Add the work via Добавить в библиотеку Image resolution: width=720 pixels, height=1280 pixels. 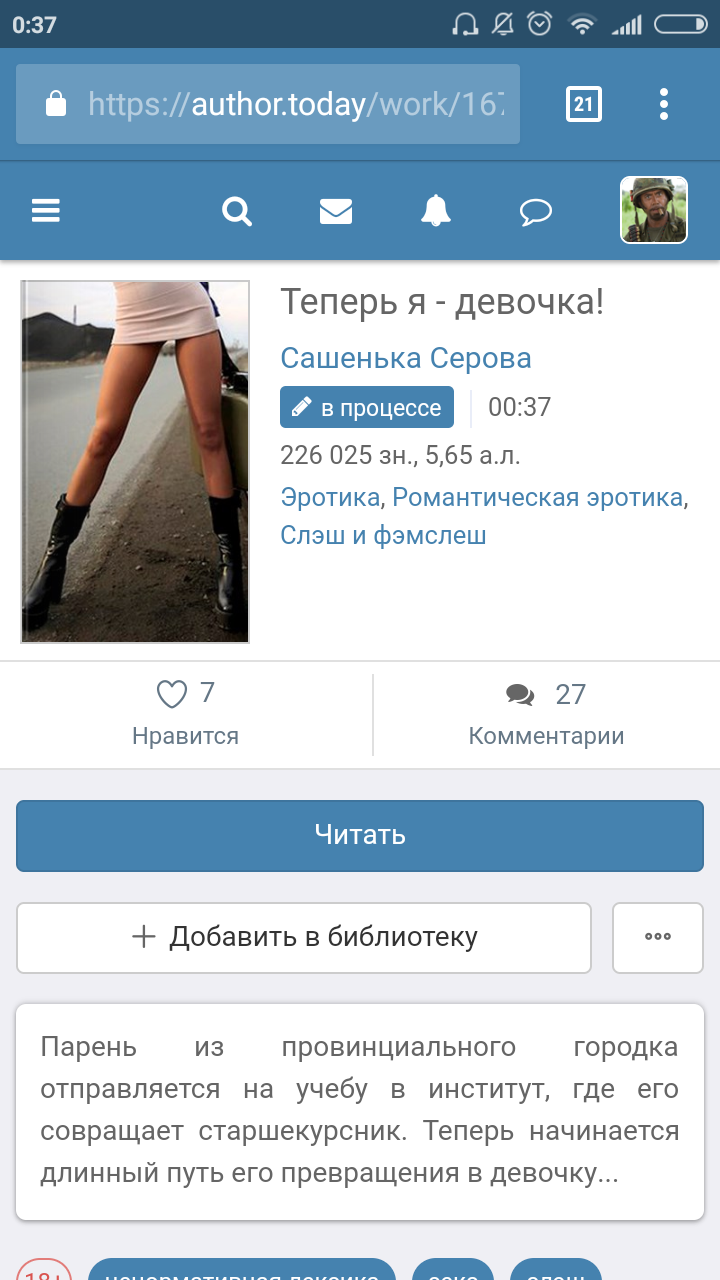304,937
